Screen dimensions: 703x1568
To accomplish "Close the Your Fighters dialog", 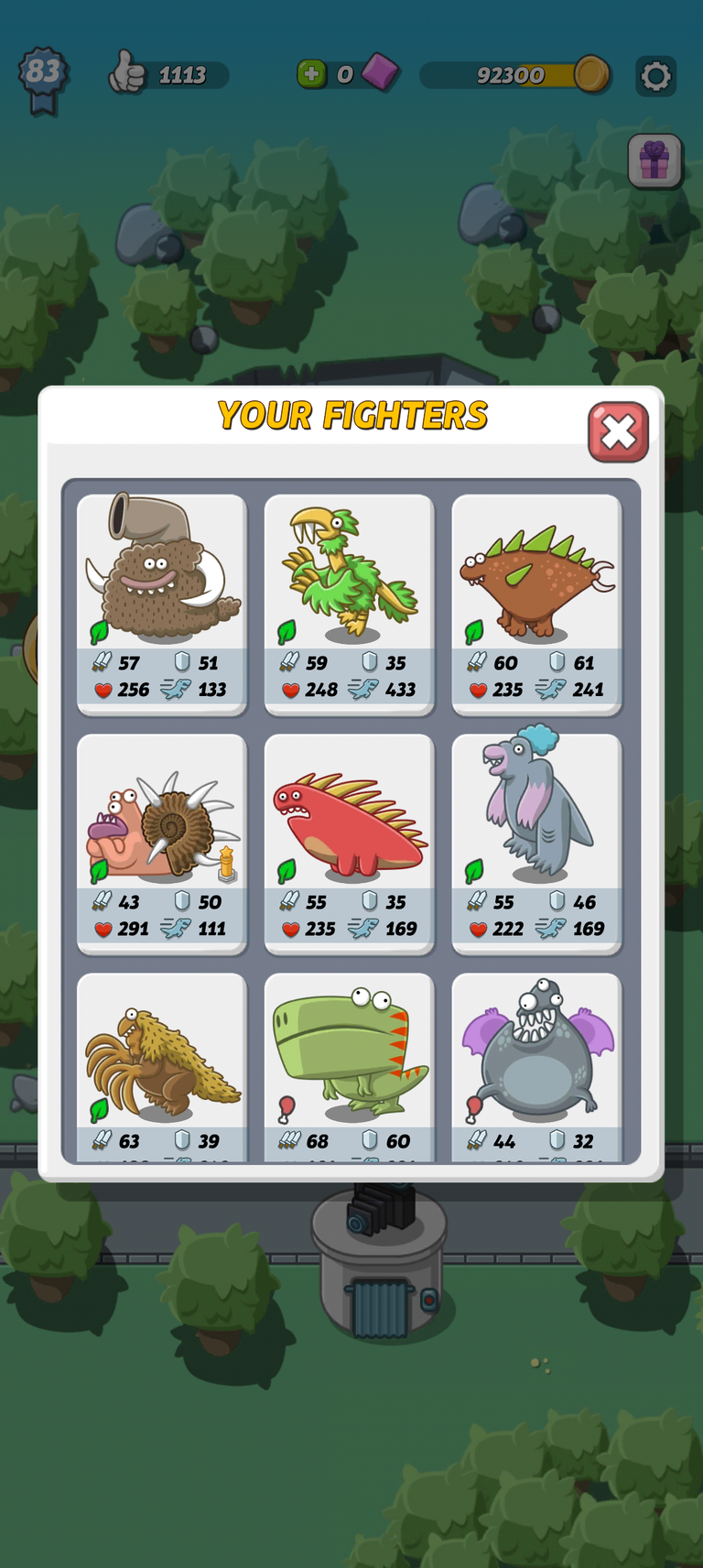I will point(618,432).
